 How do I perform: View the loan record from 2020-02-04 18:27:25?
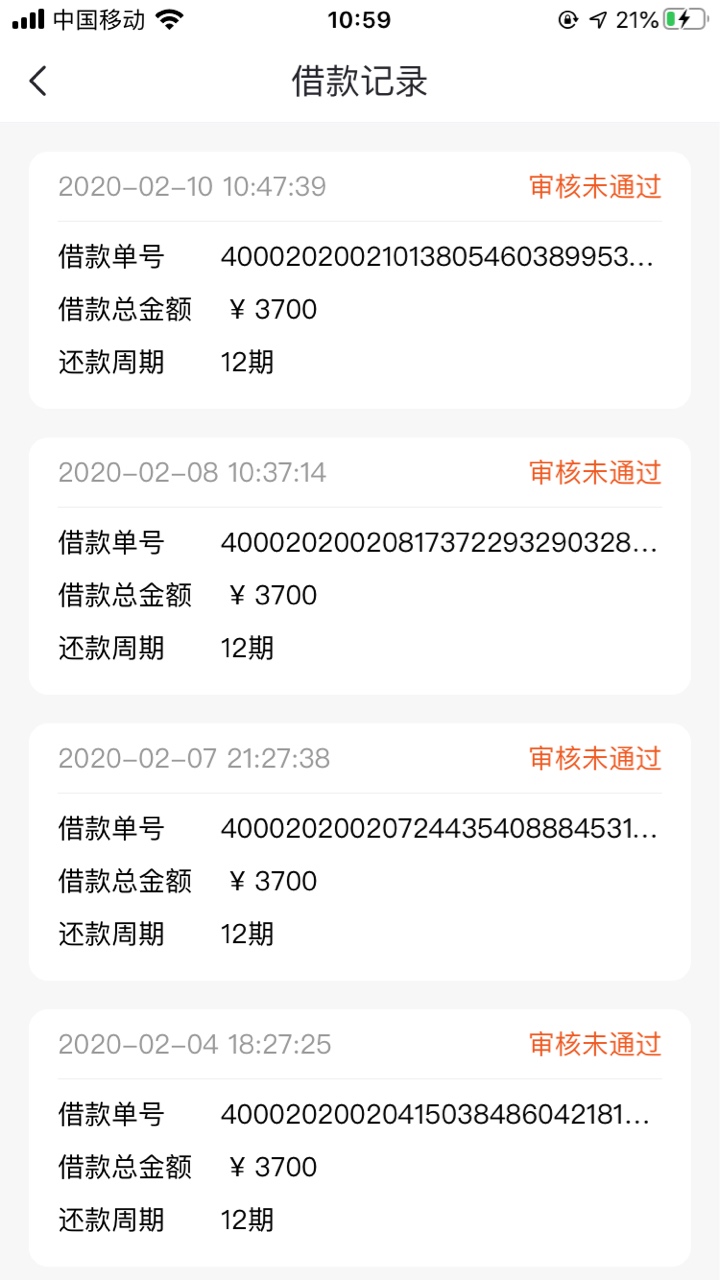pos(360,1138)
